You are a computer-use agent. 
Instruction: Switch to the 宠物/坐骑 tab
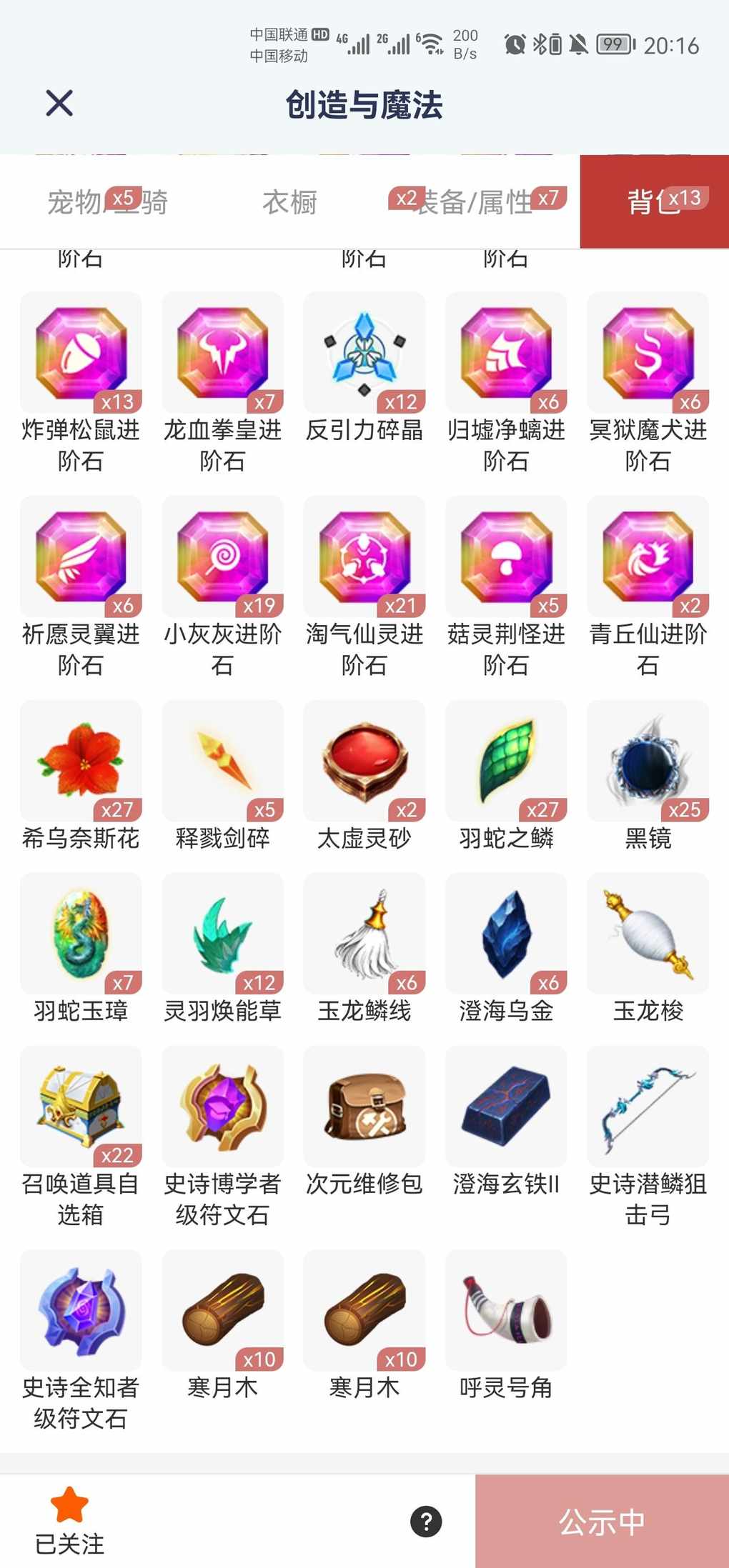(x=107, y=202)
